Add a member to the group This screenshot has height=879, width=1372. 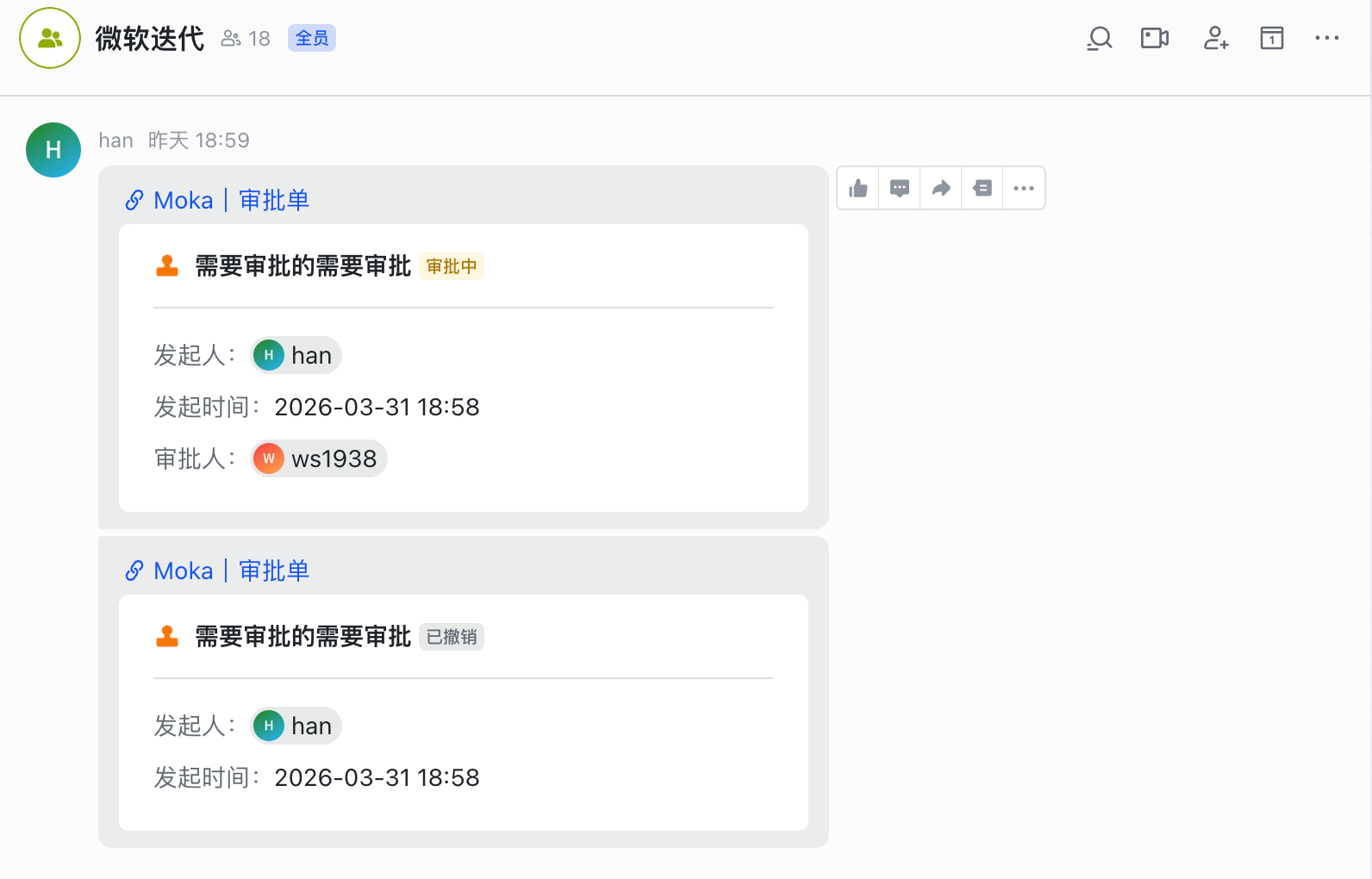tap(1215, 39)
